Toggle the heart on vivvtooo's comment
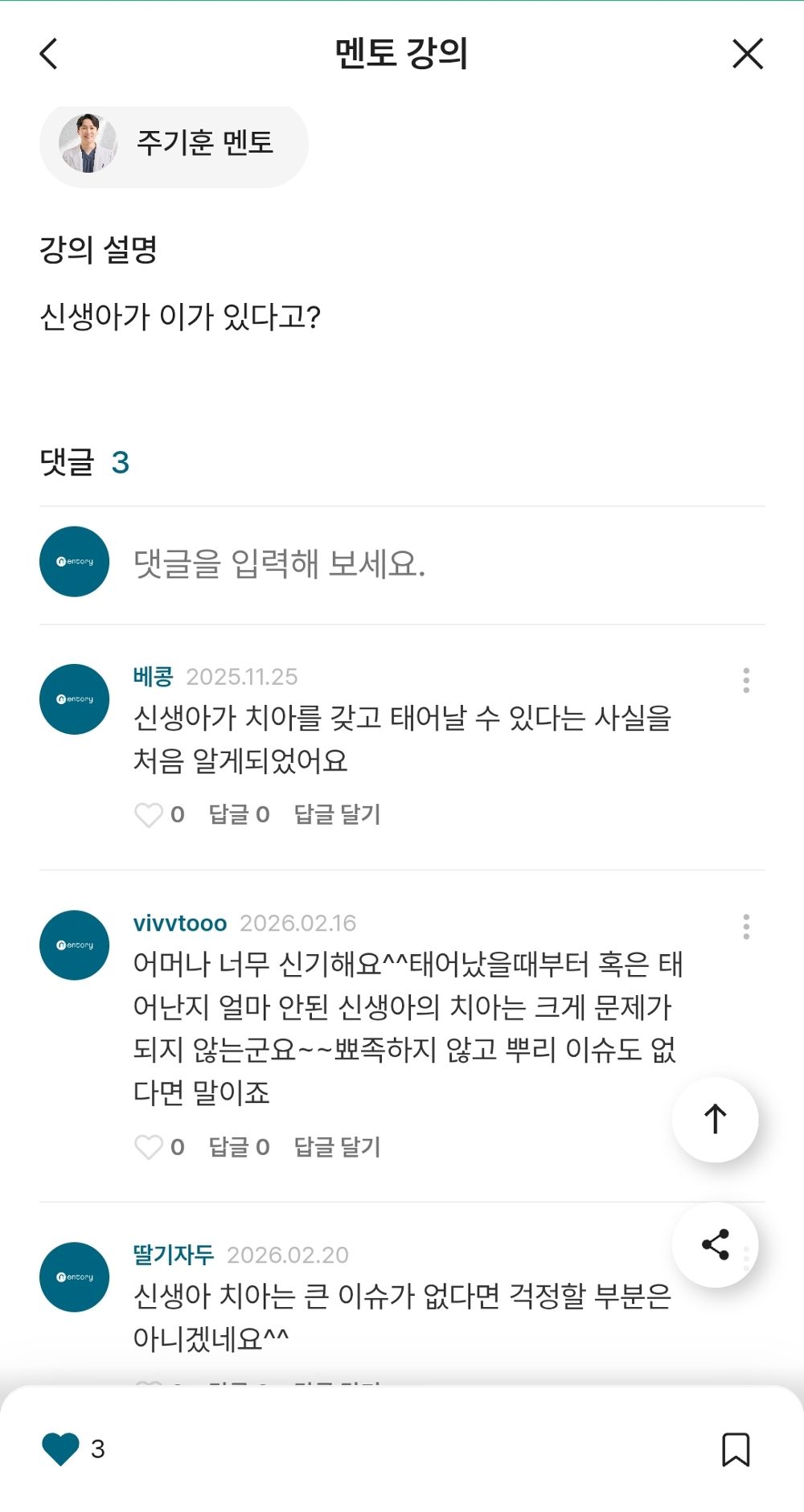This screenshot has width=804, height=1512. click(150, 1148)
